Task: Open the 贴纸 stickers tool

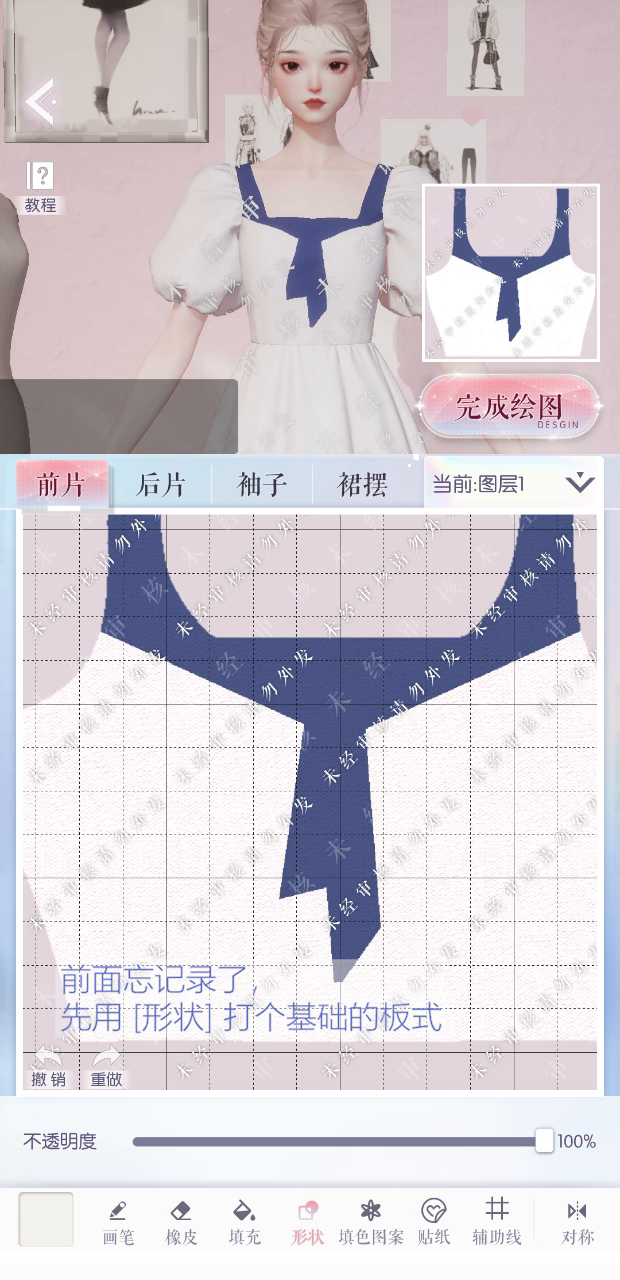Action: point(434,1223)
